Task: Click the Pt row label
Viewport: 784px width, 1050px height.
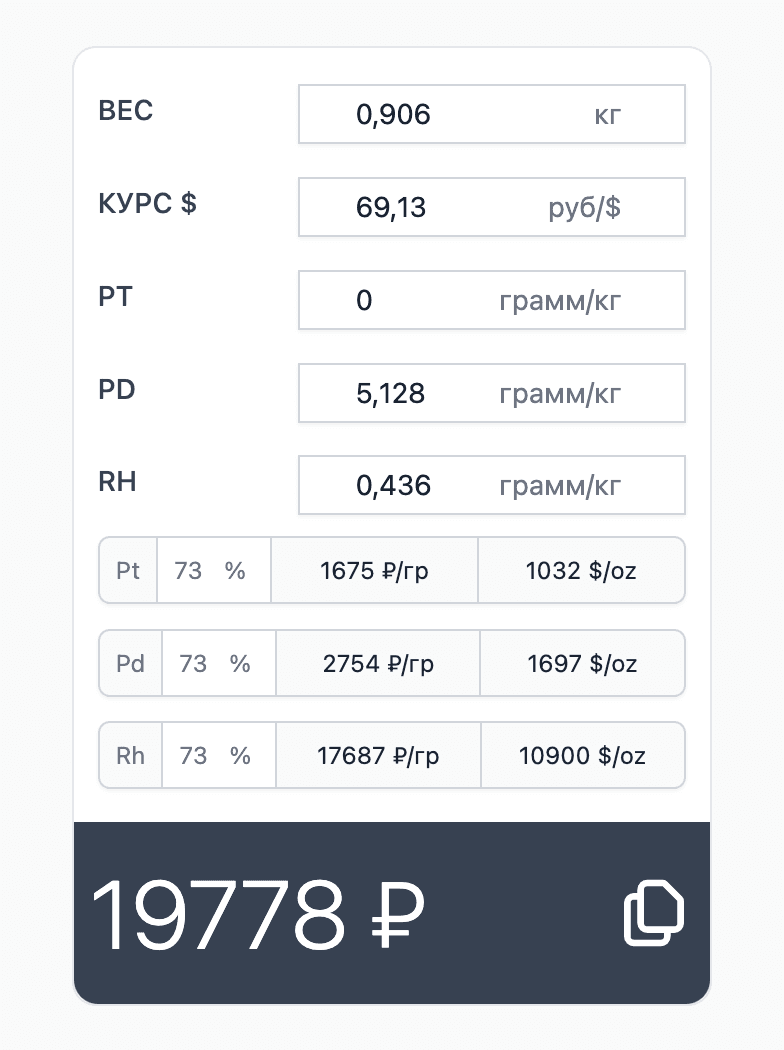Action: 128,570
